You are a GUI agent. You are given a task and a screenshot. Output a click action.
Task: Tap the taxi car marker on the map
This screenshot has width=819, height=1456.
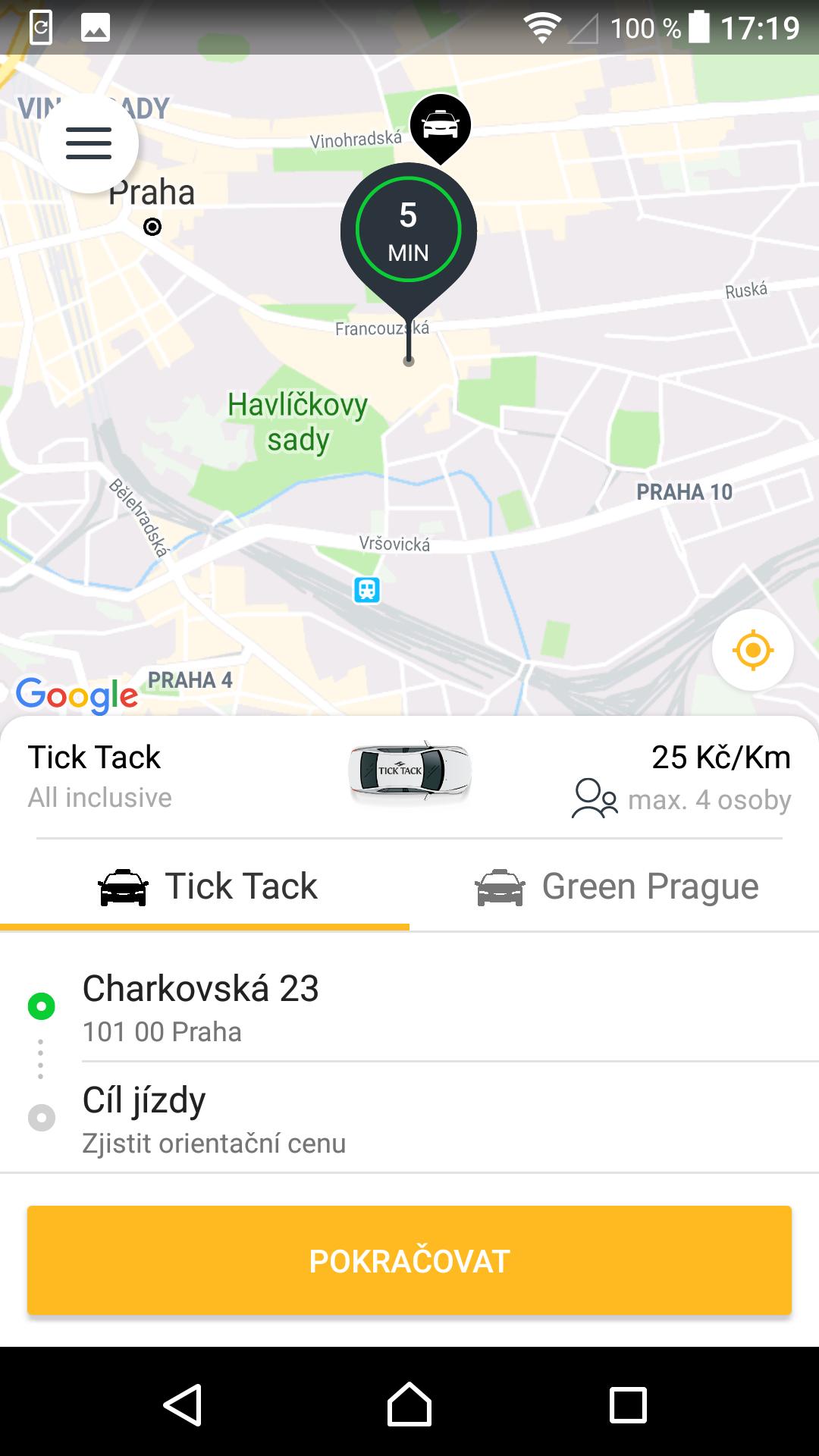(x=440, y=125)
